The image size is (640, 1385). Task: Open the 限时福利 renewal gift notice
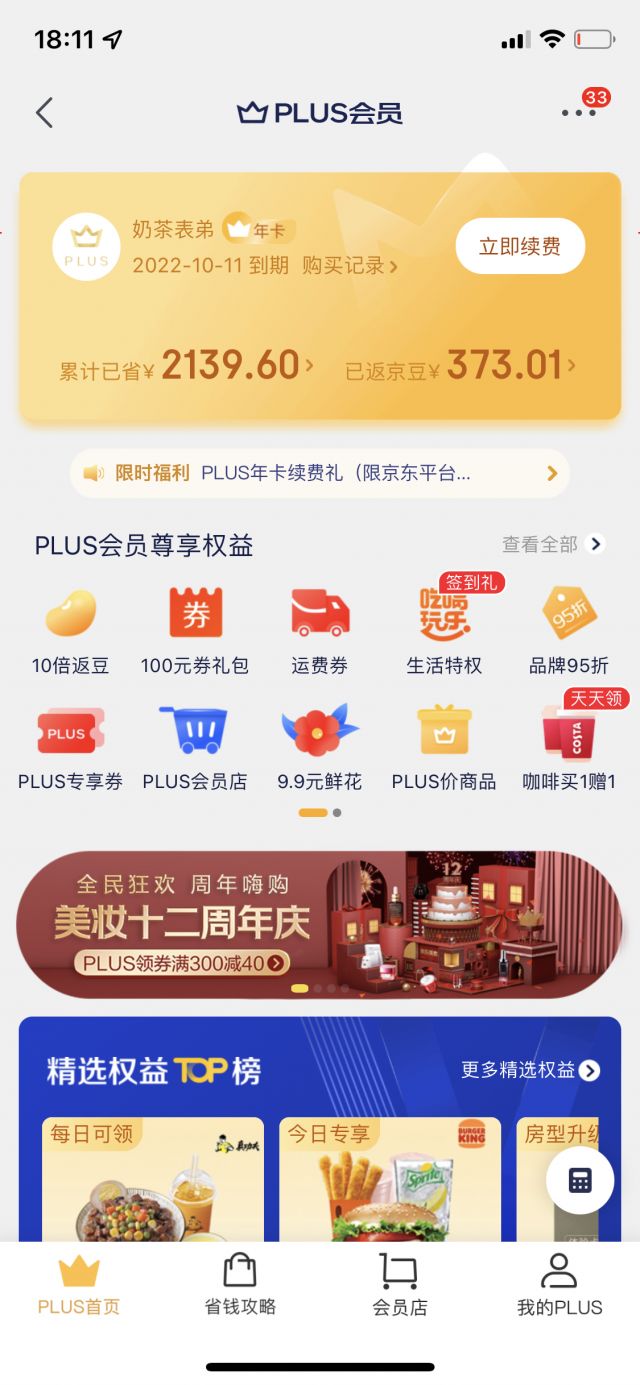[x=320, y=473]
